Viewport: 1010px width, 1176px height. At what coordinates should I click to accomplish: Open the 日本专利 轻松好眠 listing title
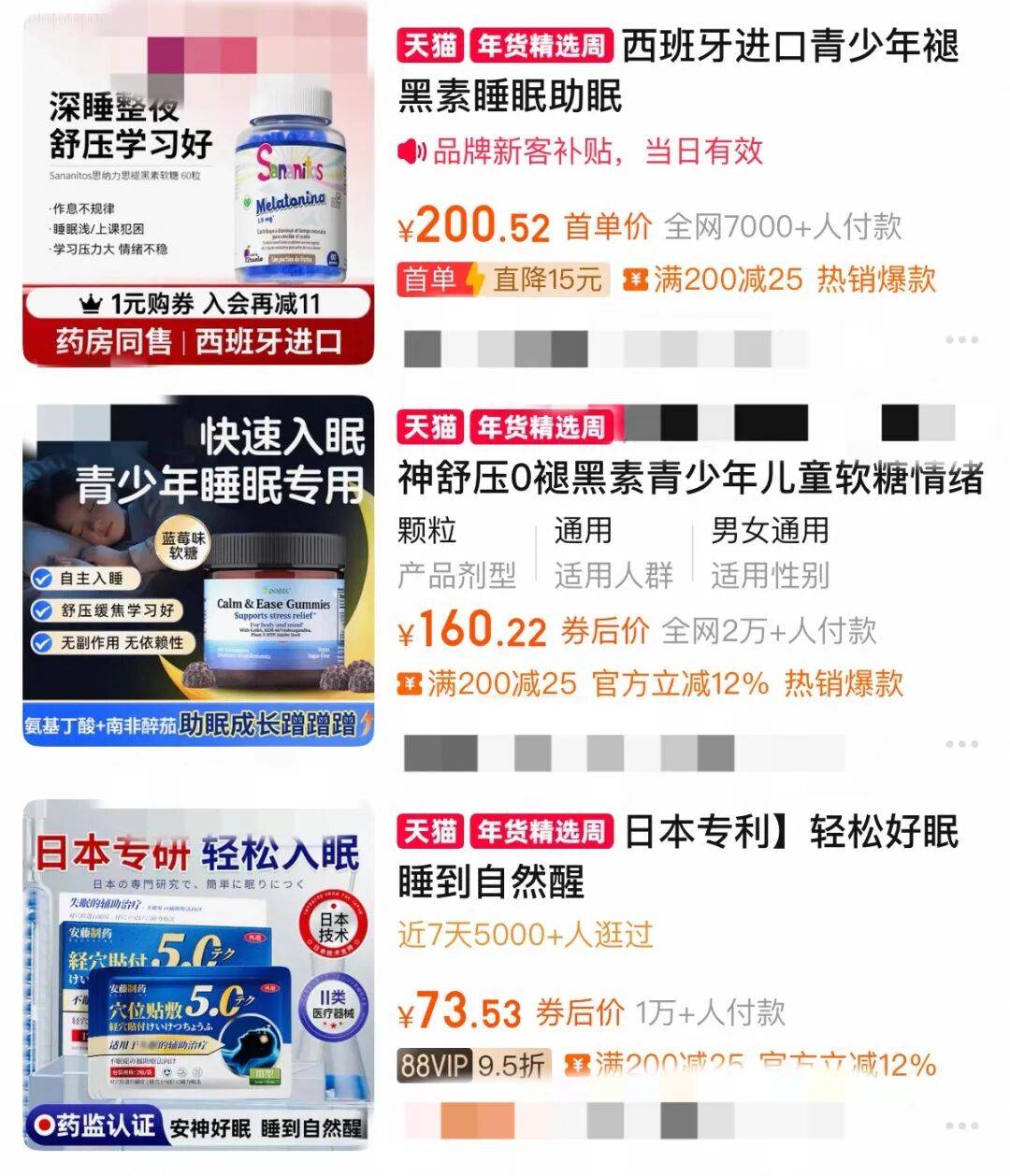click(678, 855)
